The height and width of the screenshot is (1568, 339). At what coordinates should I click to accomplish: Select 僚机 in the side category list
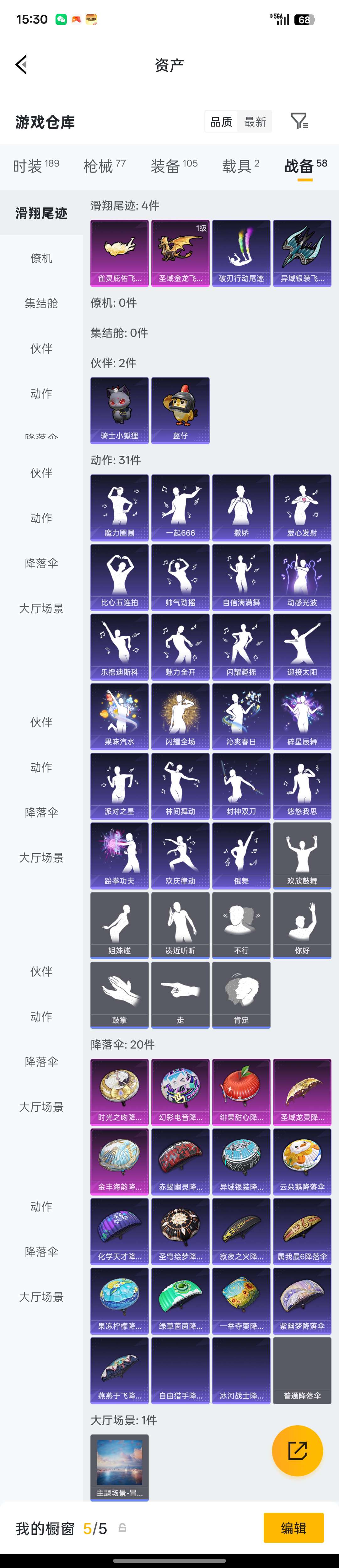coord(41,258)
